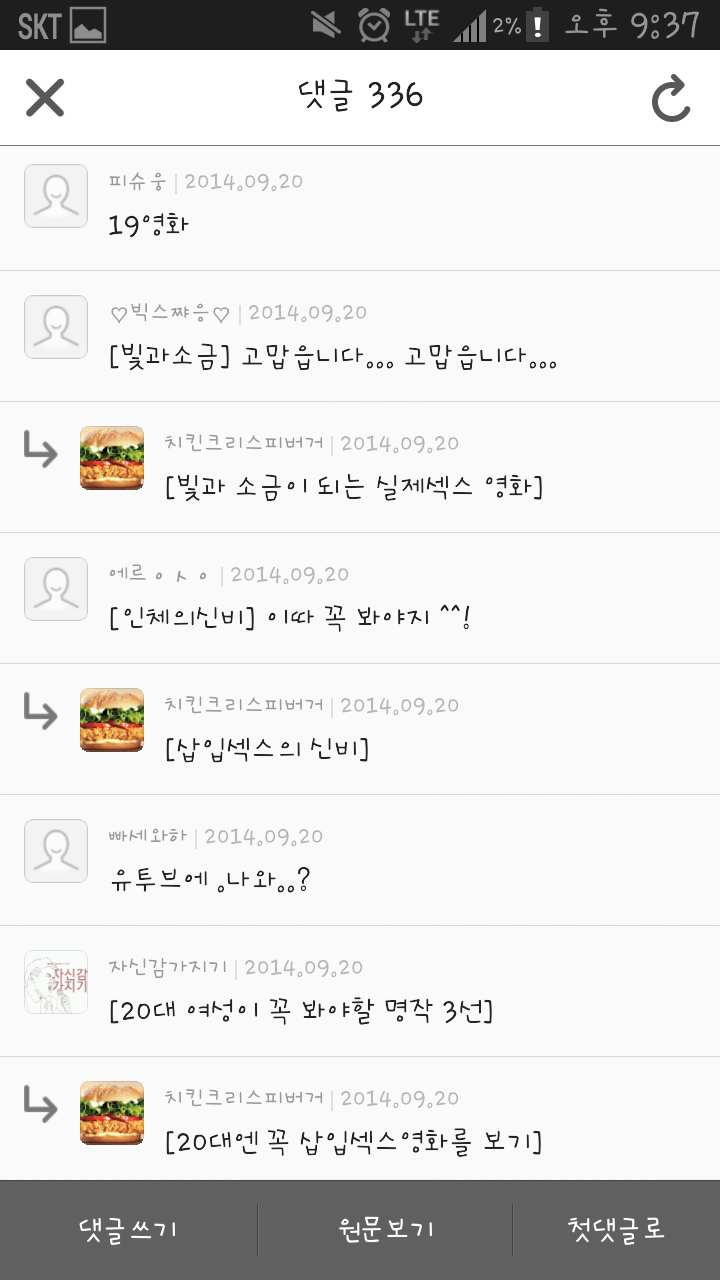Open 빠세와하's profile picture
This screenshot has height=1280, width=720.
pyautogui.click(x=56, y=851)
